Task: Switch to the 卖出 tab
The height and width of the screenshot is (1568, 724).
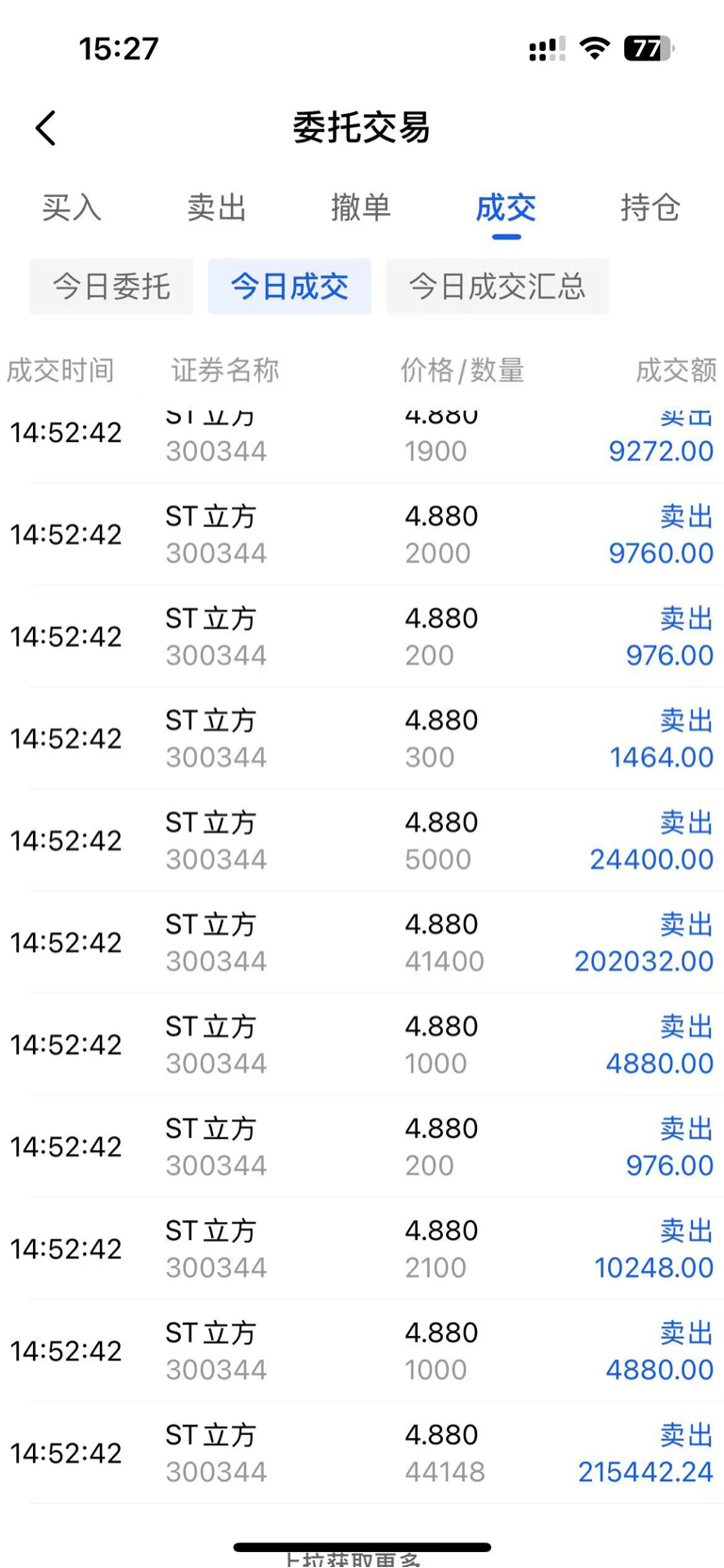Action: (216, 207)
